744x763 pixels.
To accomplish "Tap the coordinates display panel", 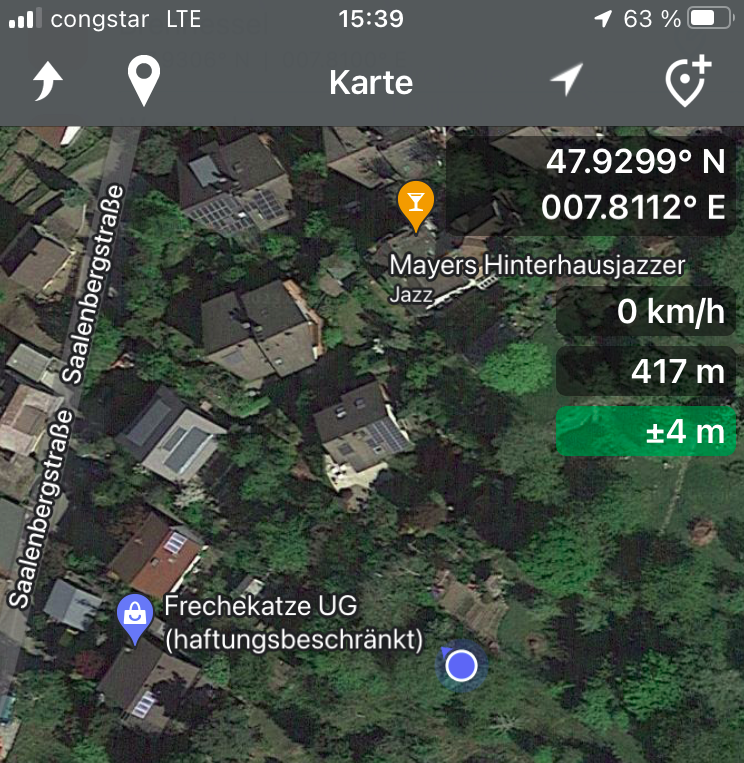I will pyautogui.click(x=590, y=185).
